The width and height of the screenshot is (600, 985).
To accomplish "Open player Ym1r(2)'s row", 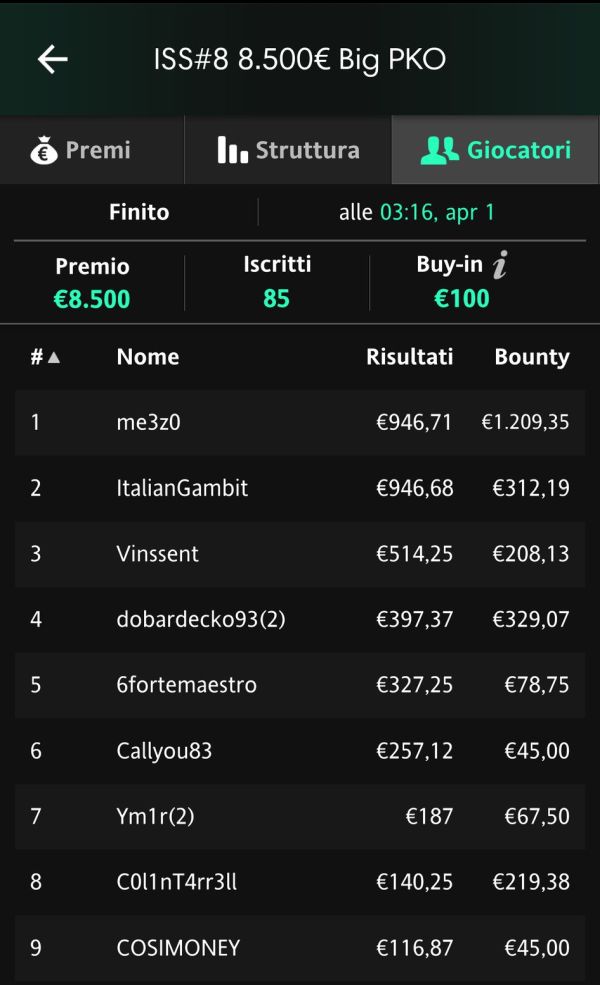I will (300, 816).
